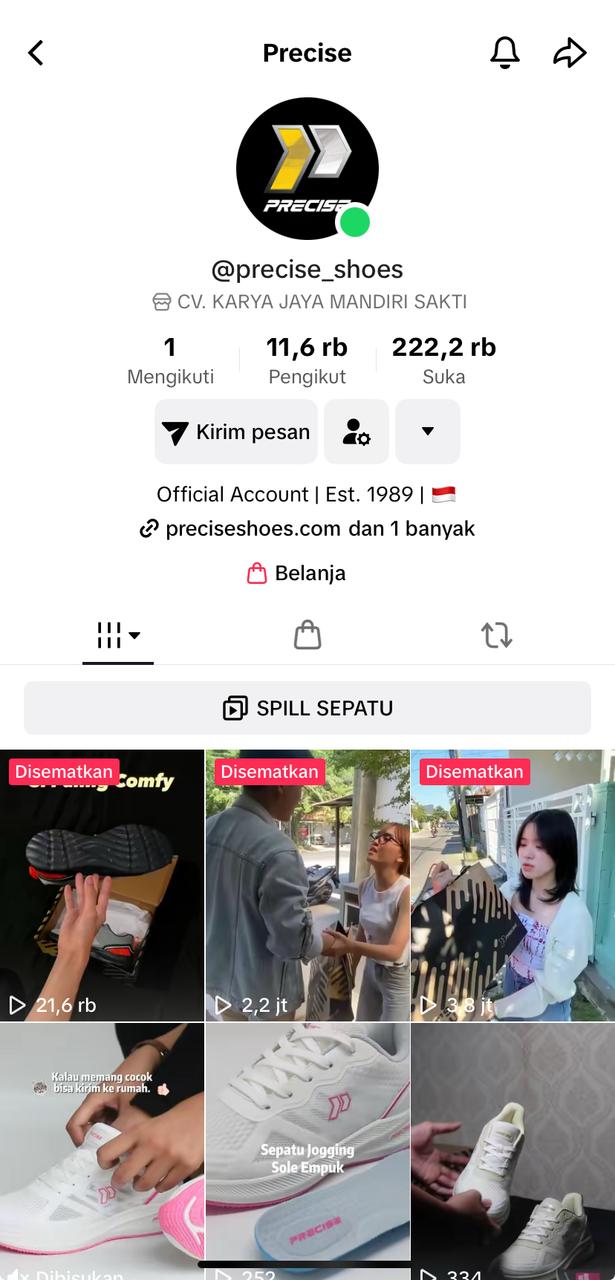Open the Sepatu Jogging Sole Empuk video
This screenshot has width=615, height=1280.
click(x=307, y=1145)
